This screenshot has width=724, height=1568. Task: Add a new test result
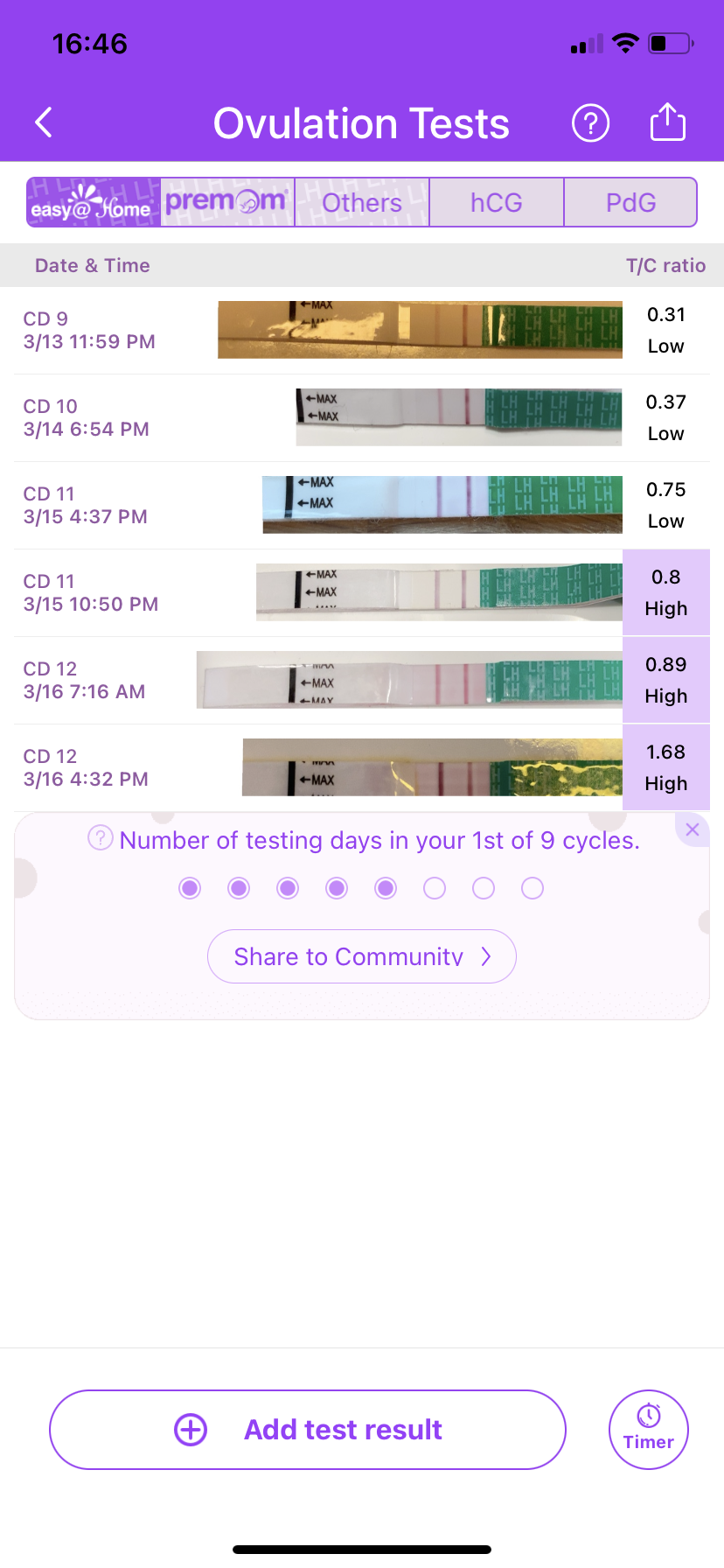[x=308, y=1430]
